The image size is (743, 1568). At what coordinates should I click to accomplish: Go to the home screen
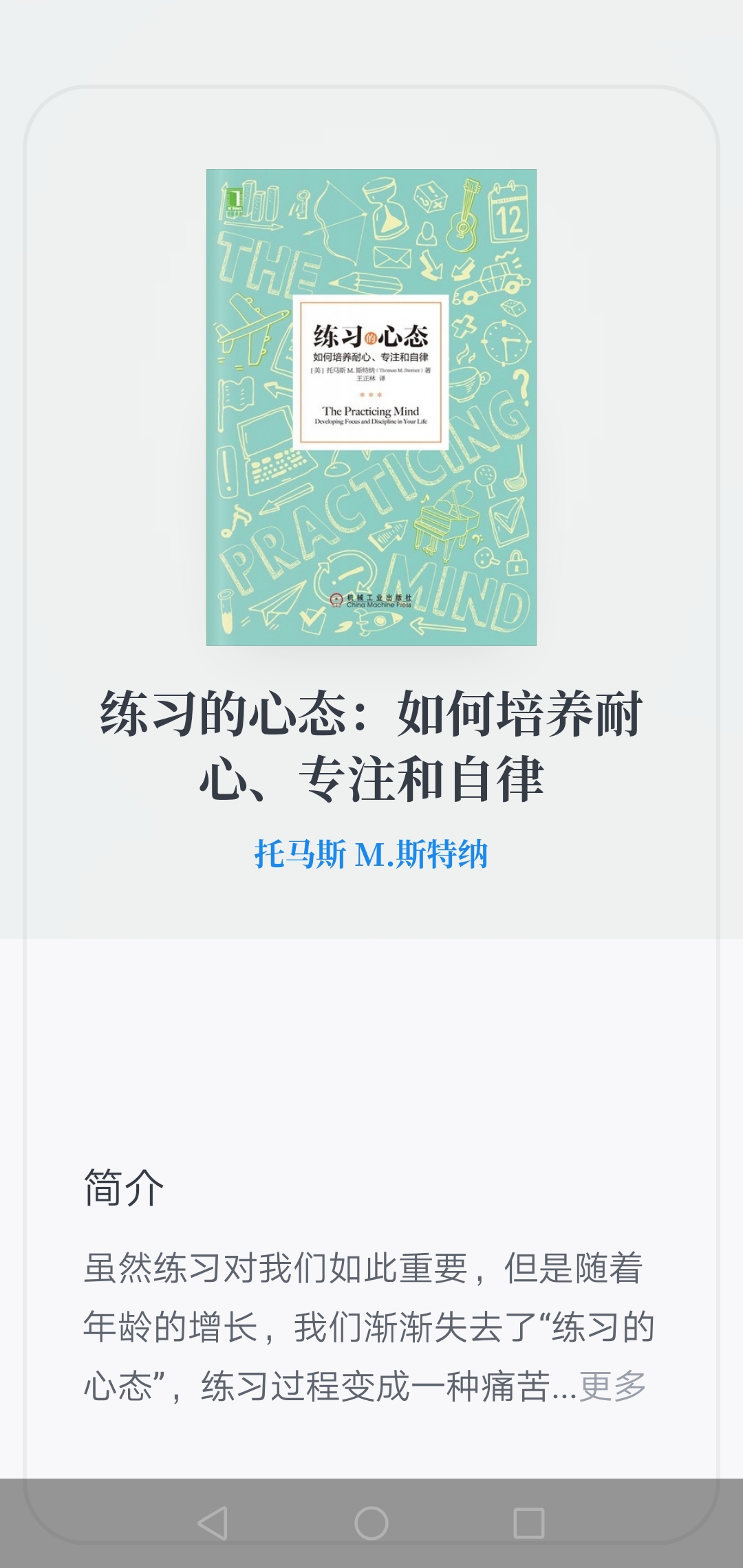pos(371,1523)
